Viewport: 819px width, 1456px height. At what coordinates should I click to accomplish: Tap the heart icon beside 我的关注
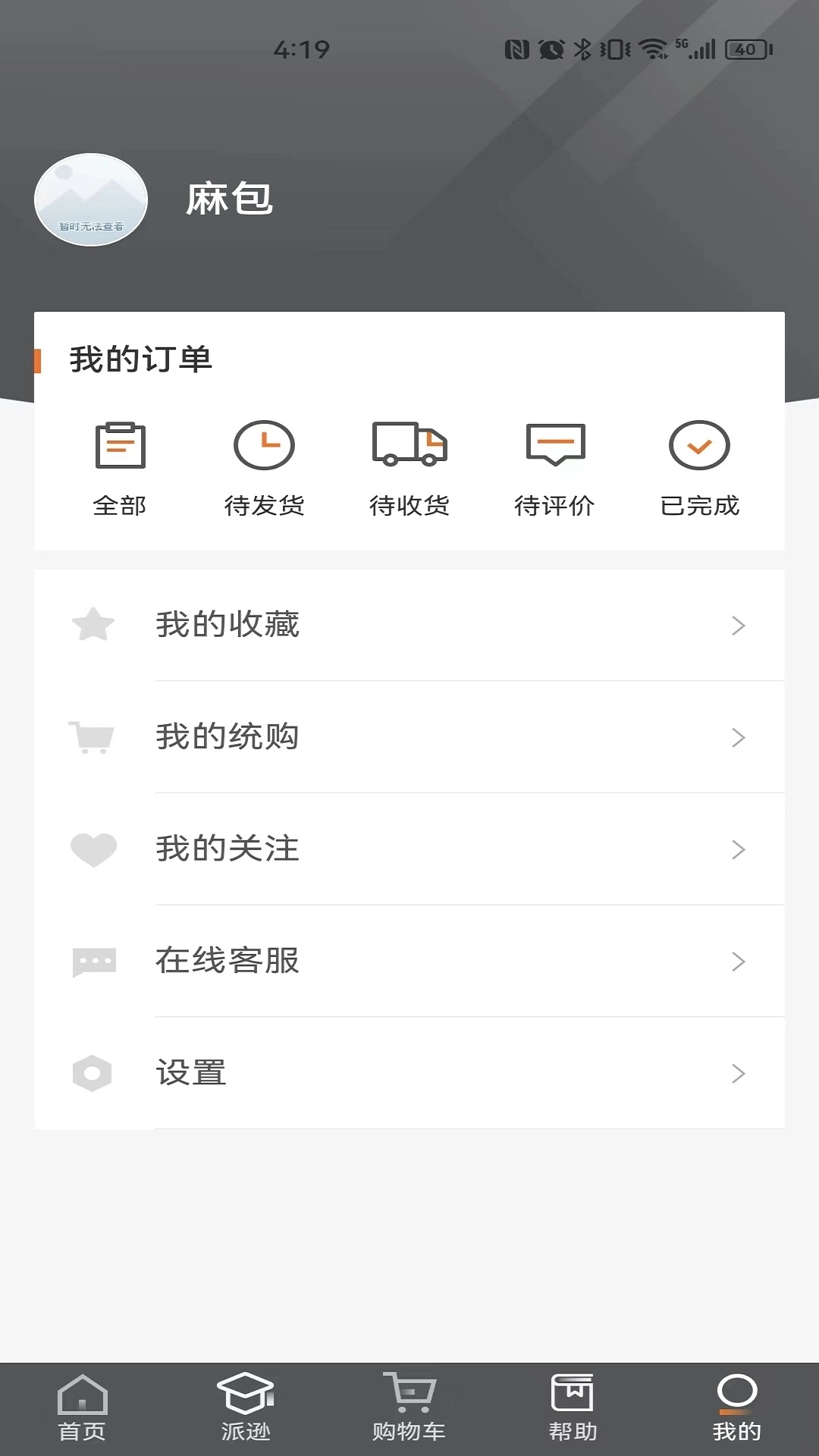tap(93, 849)
